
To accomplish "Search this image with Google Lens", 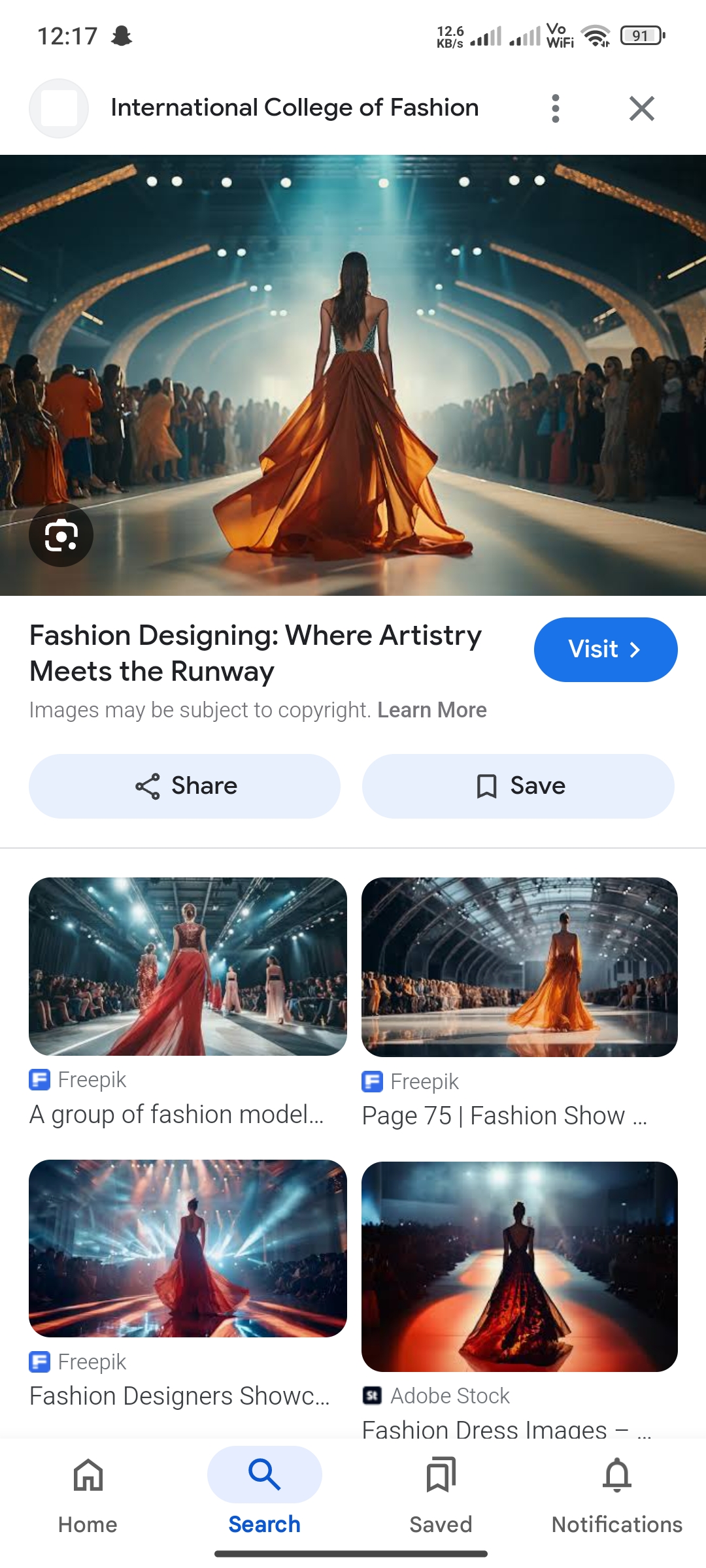I will click(61, 535).
